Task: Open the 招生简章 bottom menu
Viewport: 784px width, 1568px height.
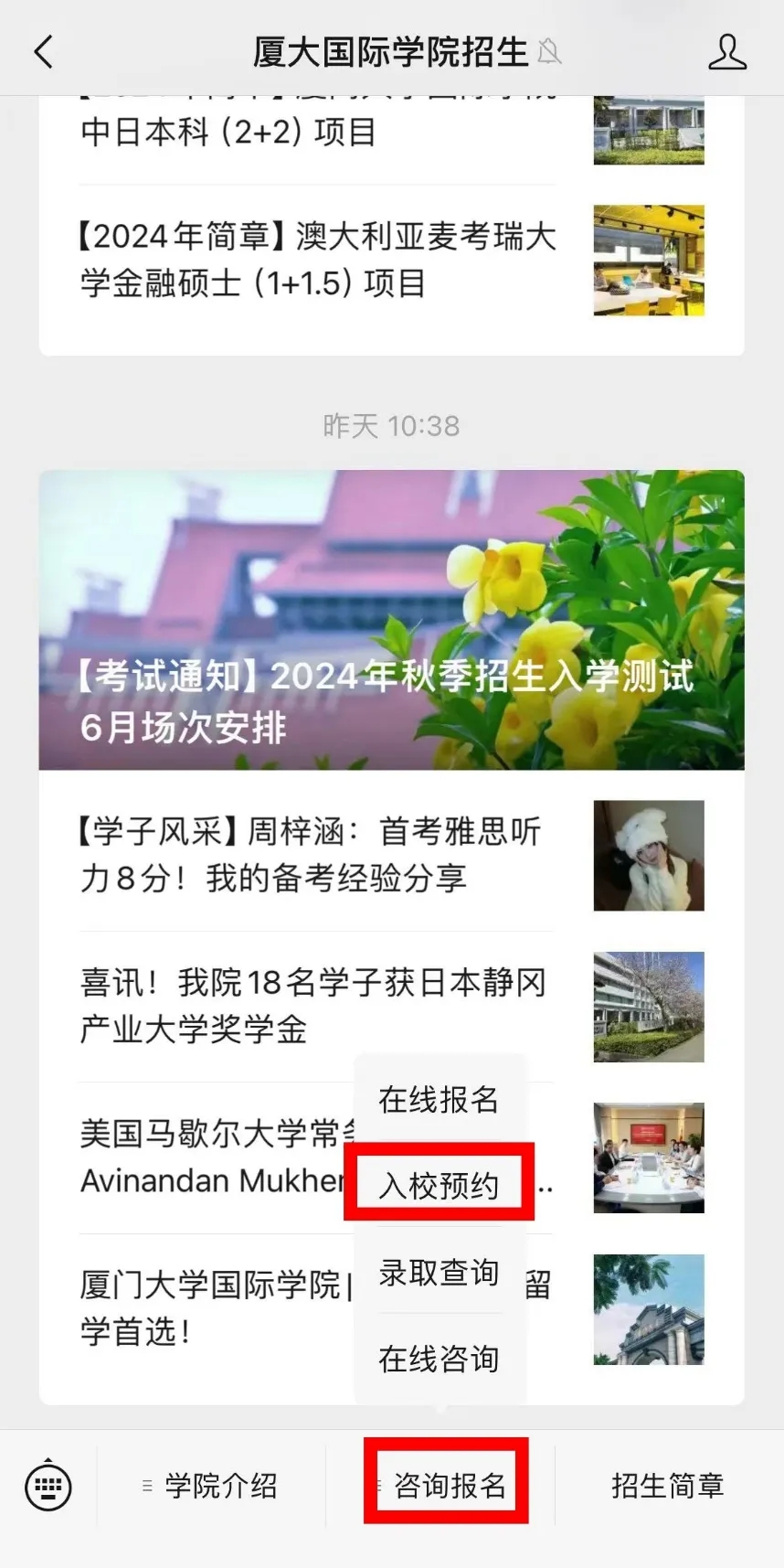Action: tap(667, 1486)
